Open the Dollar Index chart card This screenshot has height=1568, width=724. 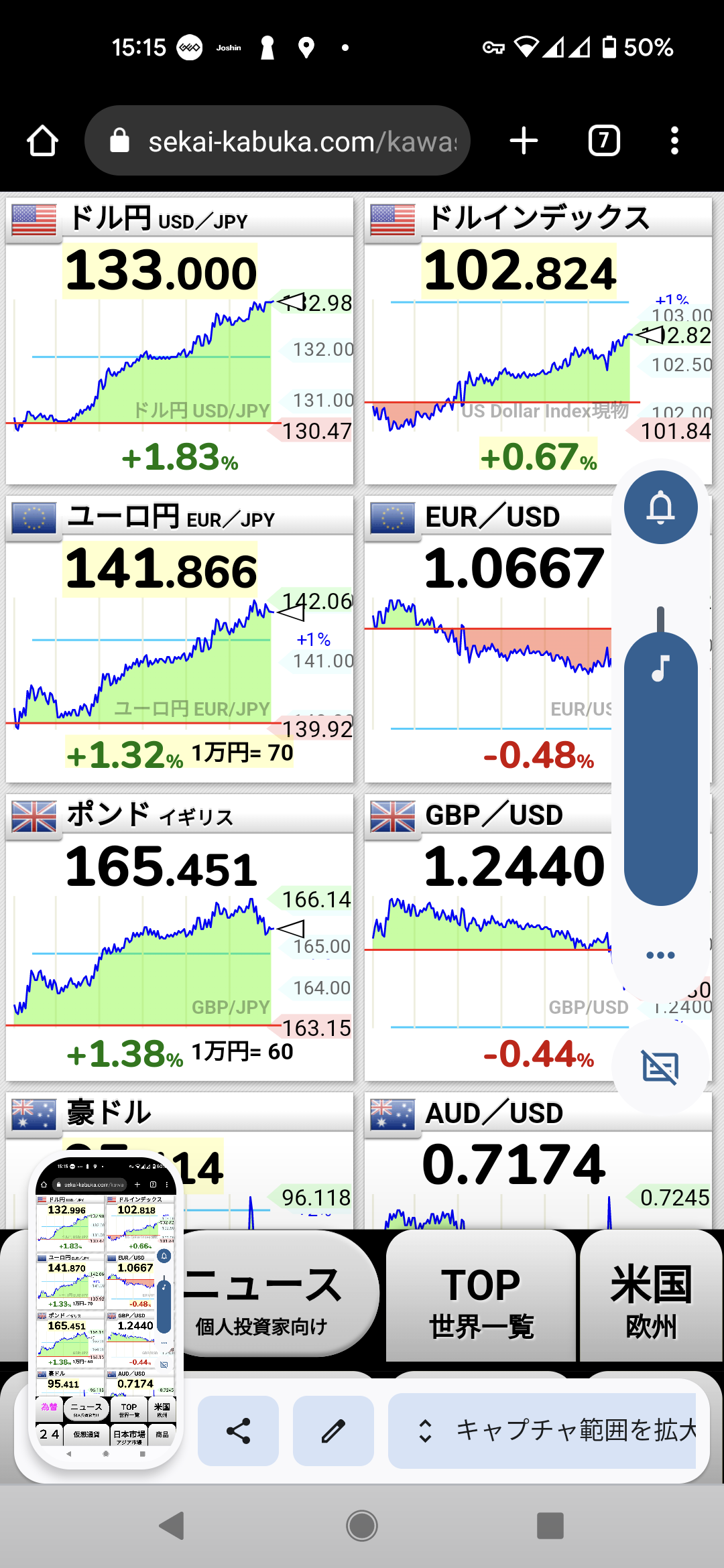click(x=509, y=342)
